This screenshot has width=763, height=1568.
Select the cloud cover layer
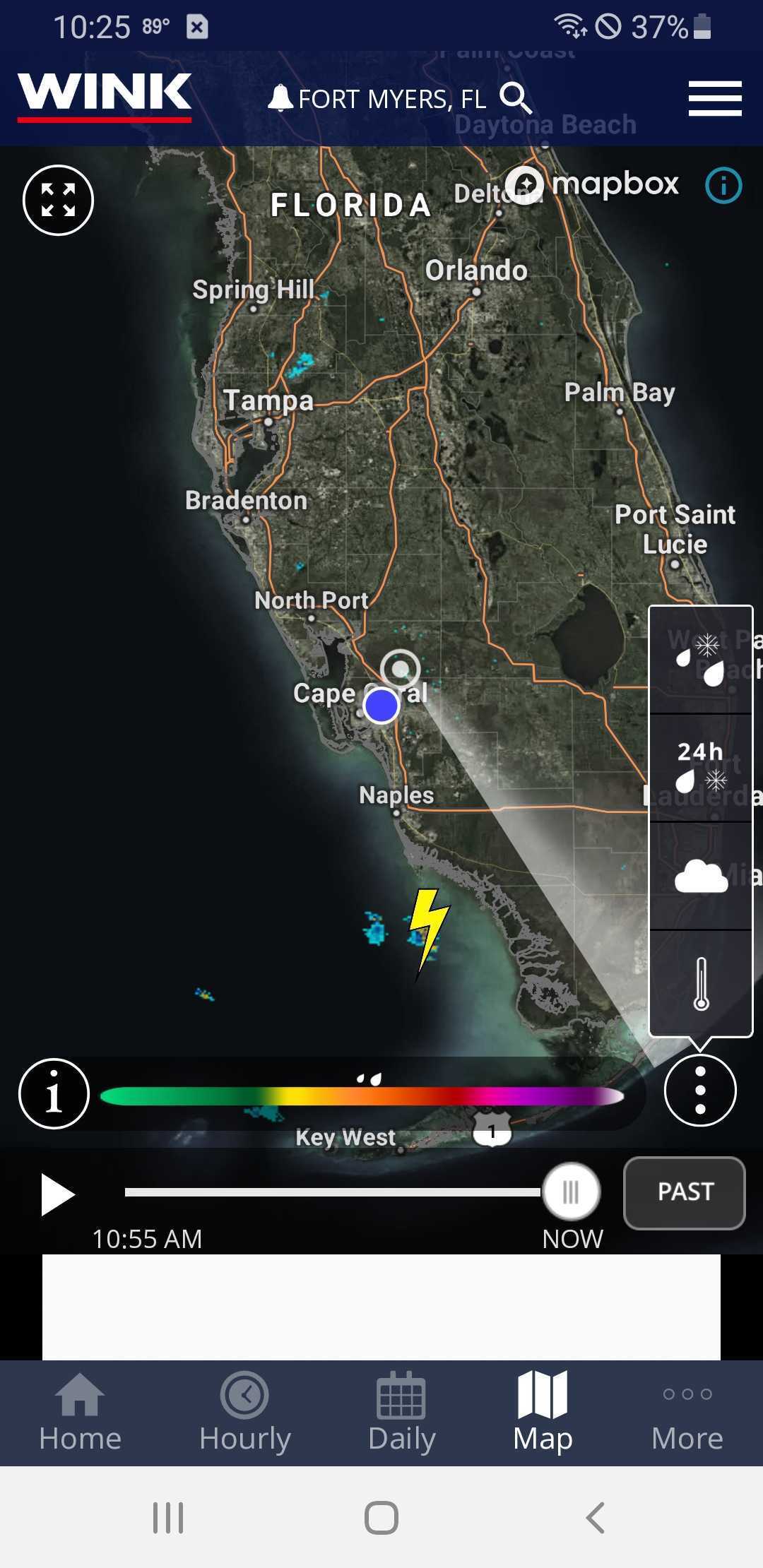coord(700,876)
